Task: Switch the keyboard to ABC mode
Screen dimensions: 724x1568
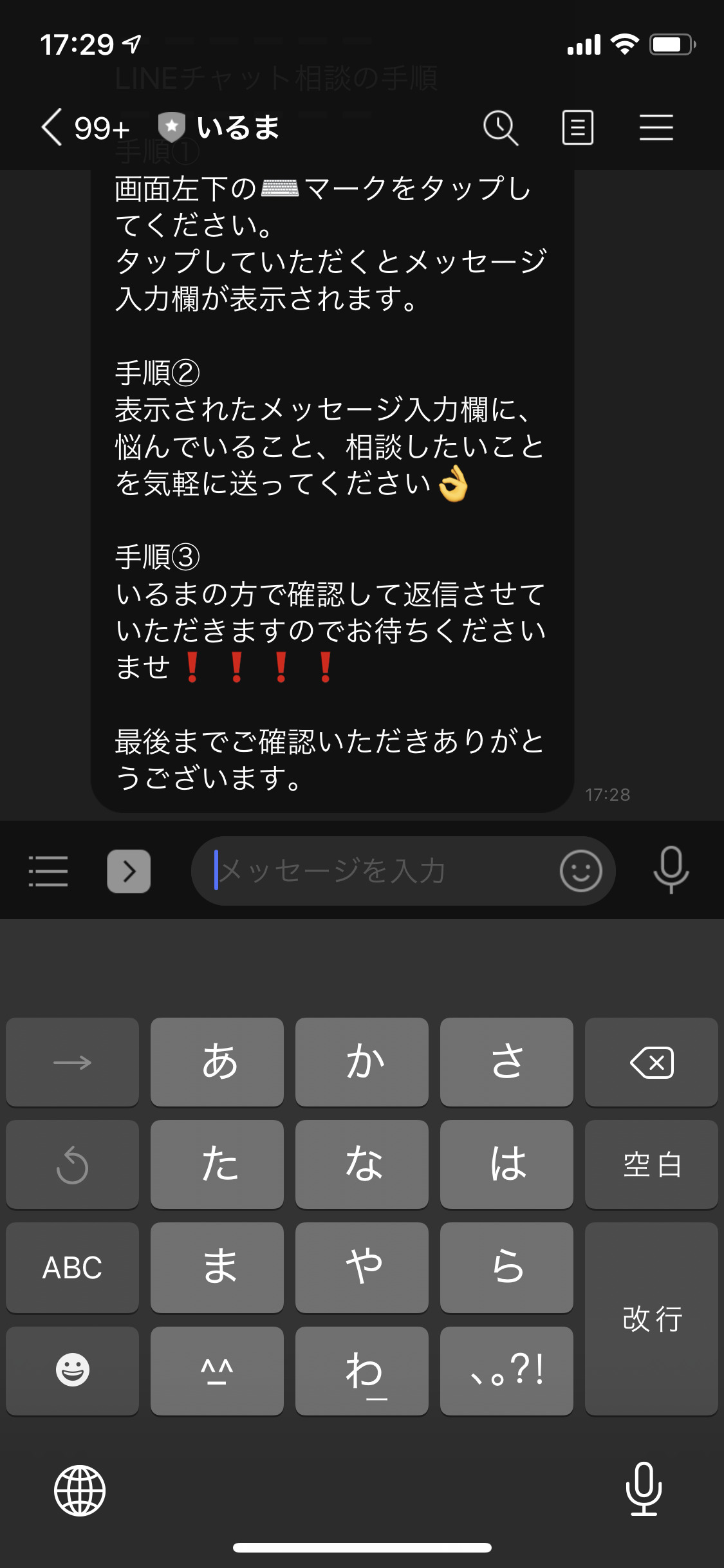Action: click(x=72, y=1267)
